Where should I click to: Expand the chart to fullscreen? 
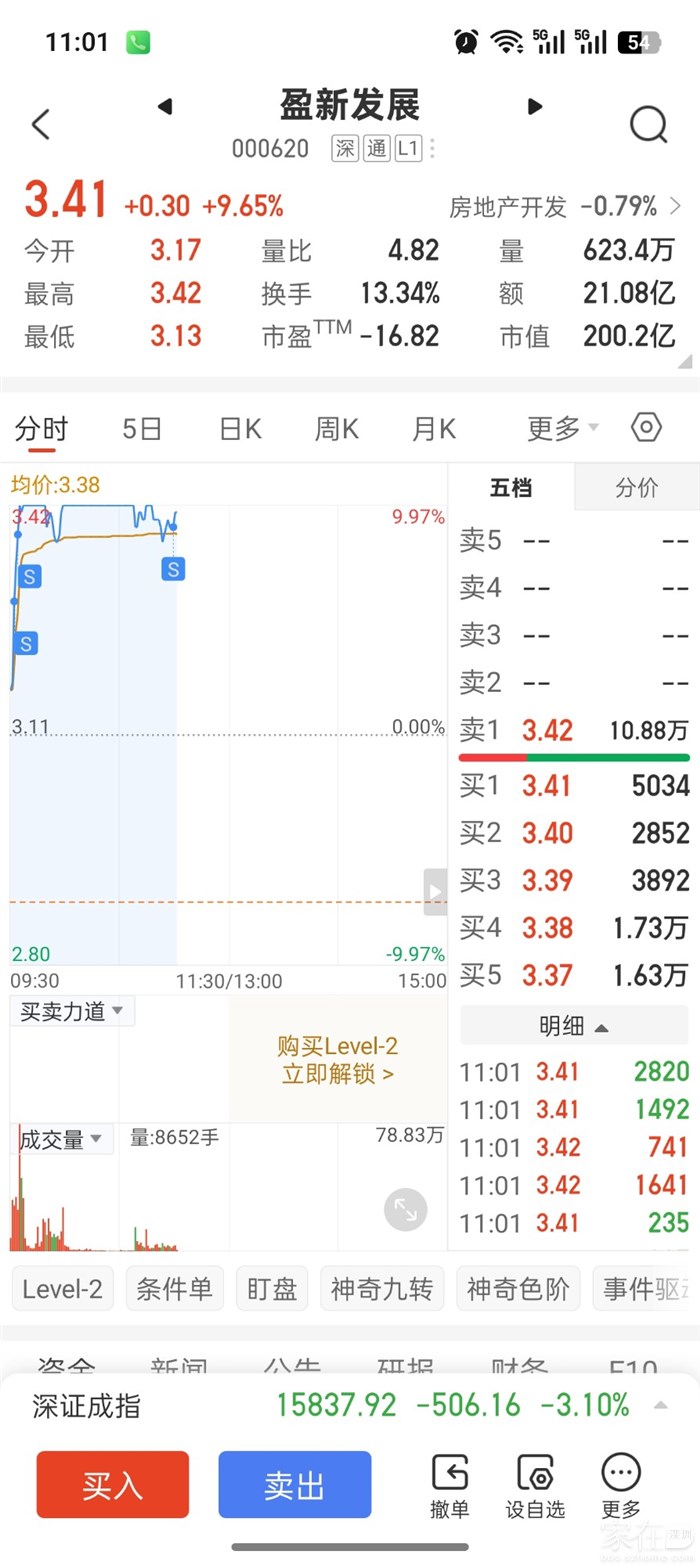[x=406, y=1209]
